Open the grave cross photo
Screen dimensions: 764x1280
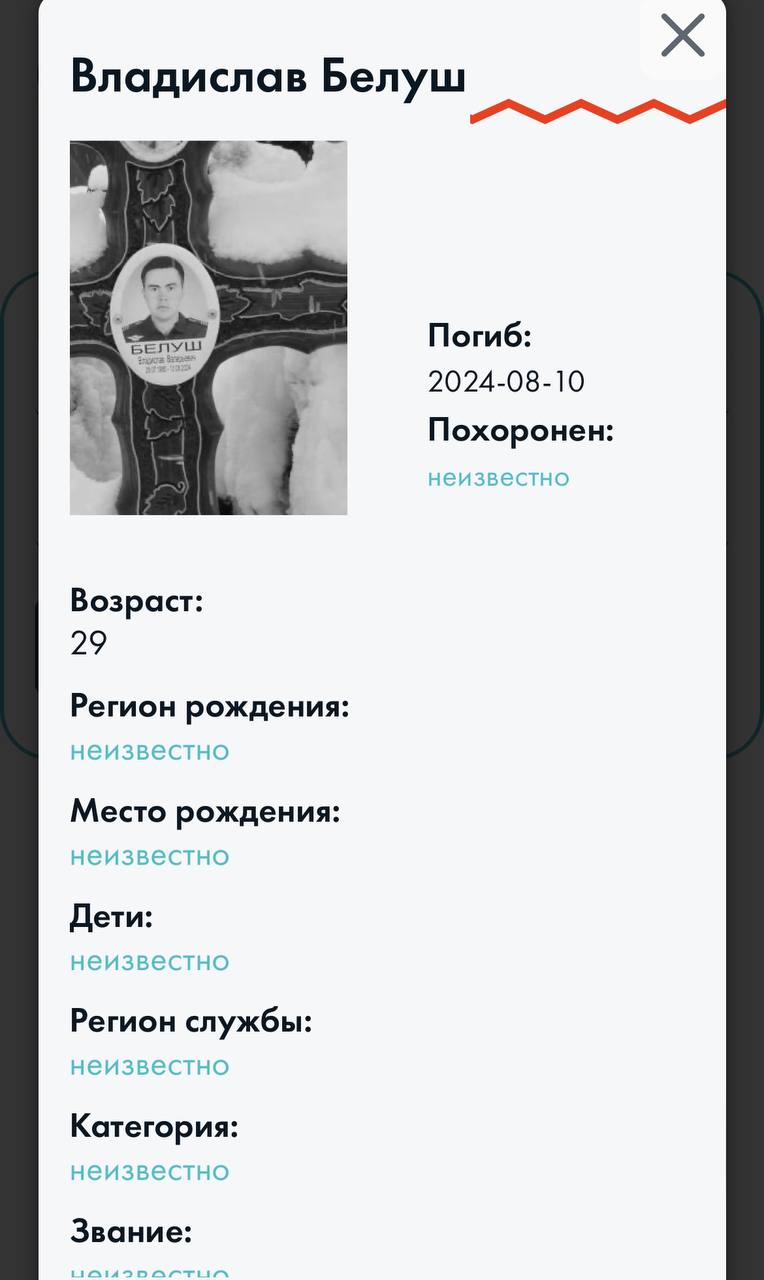[x=208, y=328]
